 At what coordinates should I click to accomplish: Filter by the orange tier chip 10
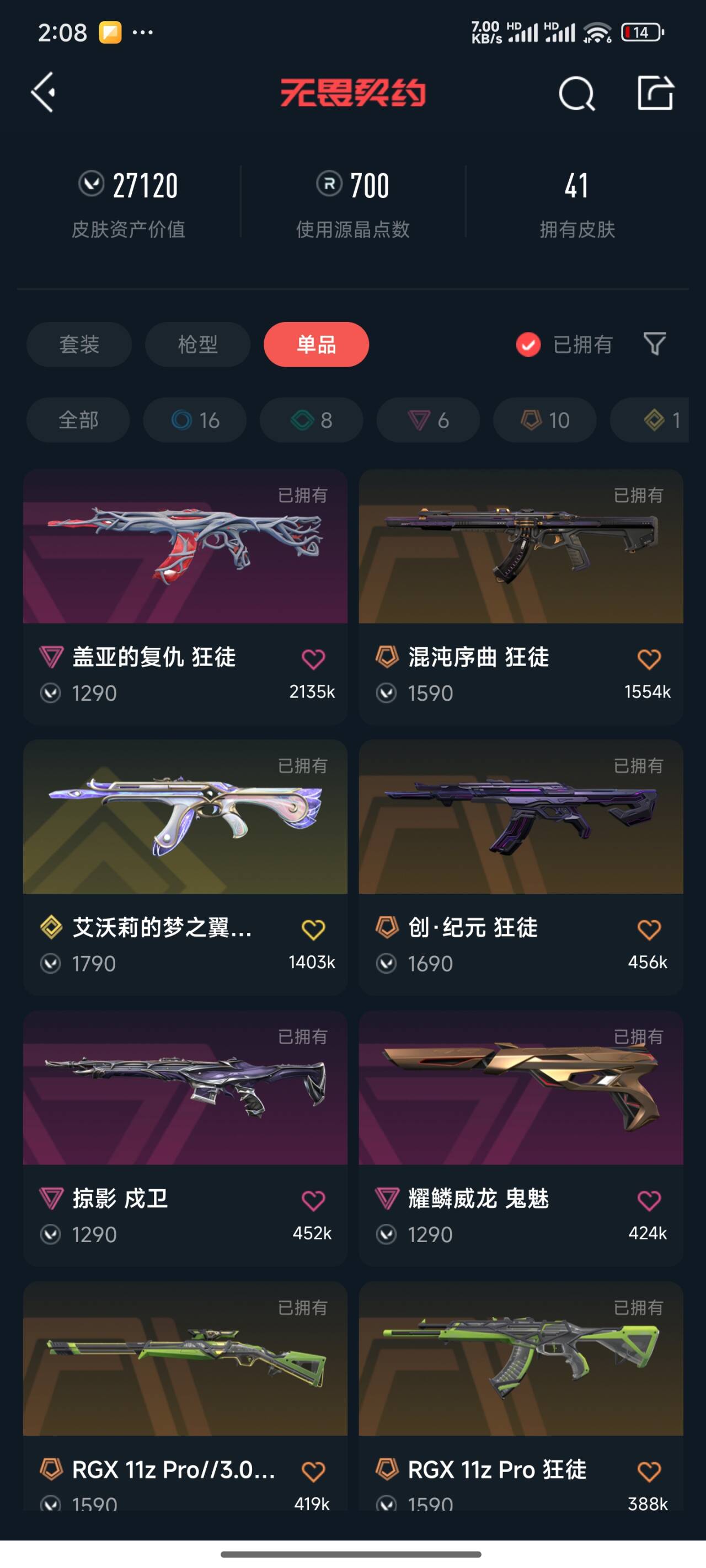click(544, 420)
